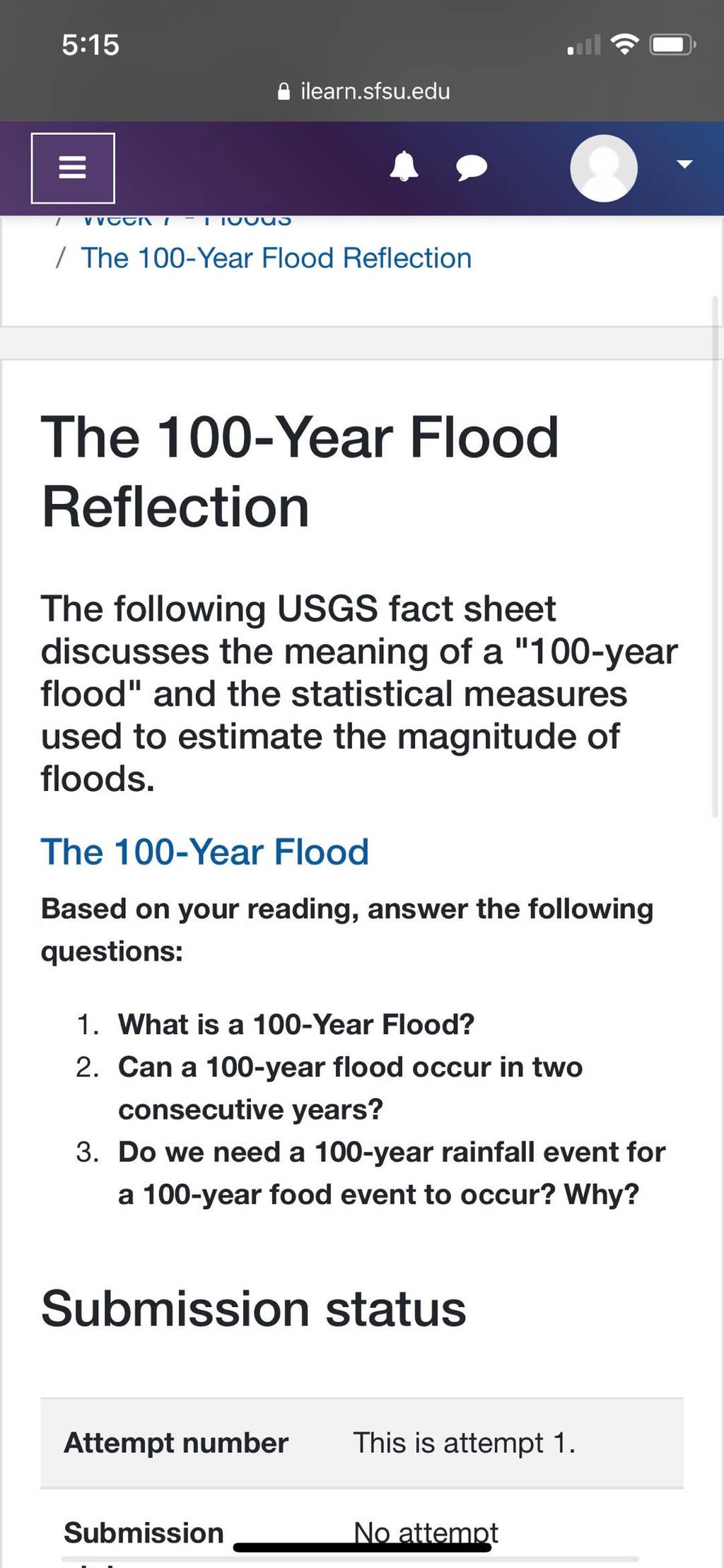The image size is (724, 1568).
Task: Tap the user profile avatar
Action: 604,168
